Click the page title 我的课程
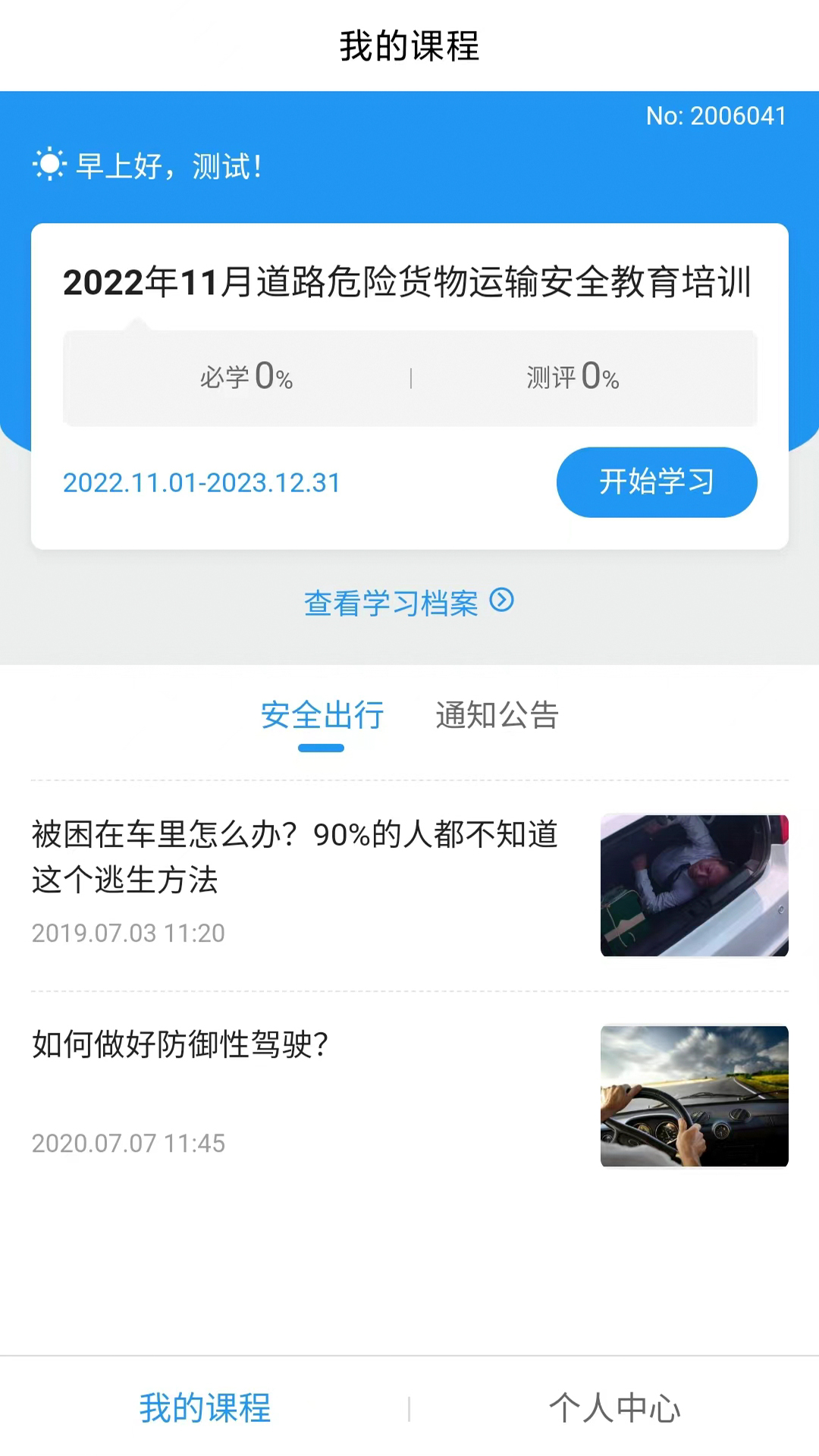The width and height of the screenshot is (819, 1456). point(409,47)
